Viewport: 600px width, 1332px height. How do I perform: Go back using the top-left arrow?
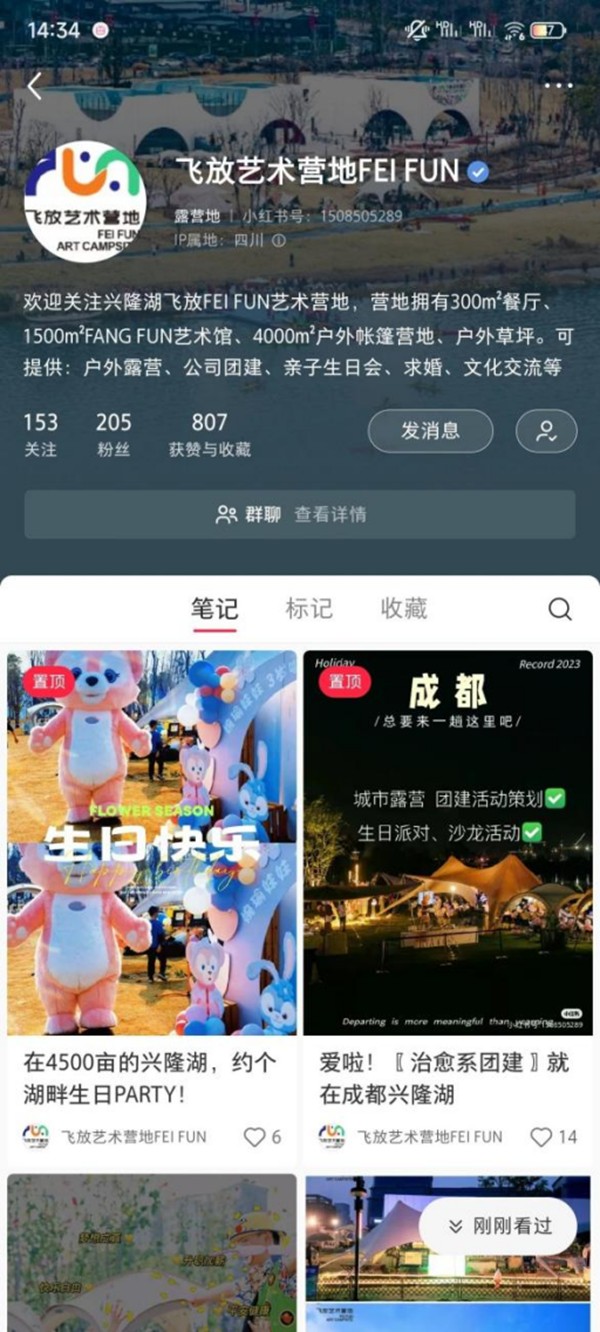click(34, 86)
